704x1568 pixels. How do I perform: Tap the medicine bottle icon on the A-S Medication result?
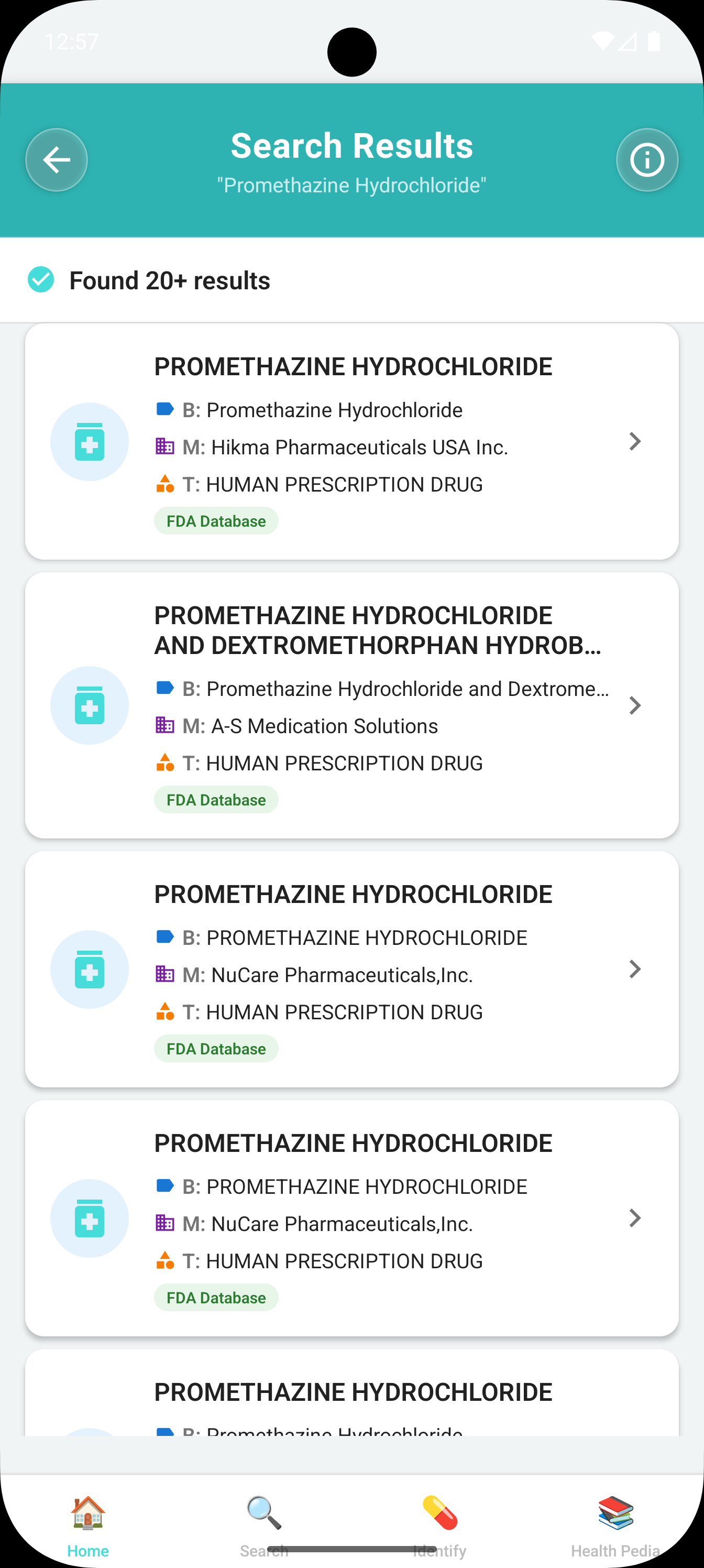coord(89,705)
